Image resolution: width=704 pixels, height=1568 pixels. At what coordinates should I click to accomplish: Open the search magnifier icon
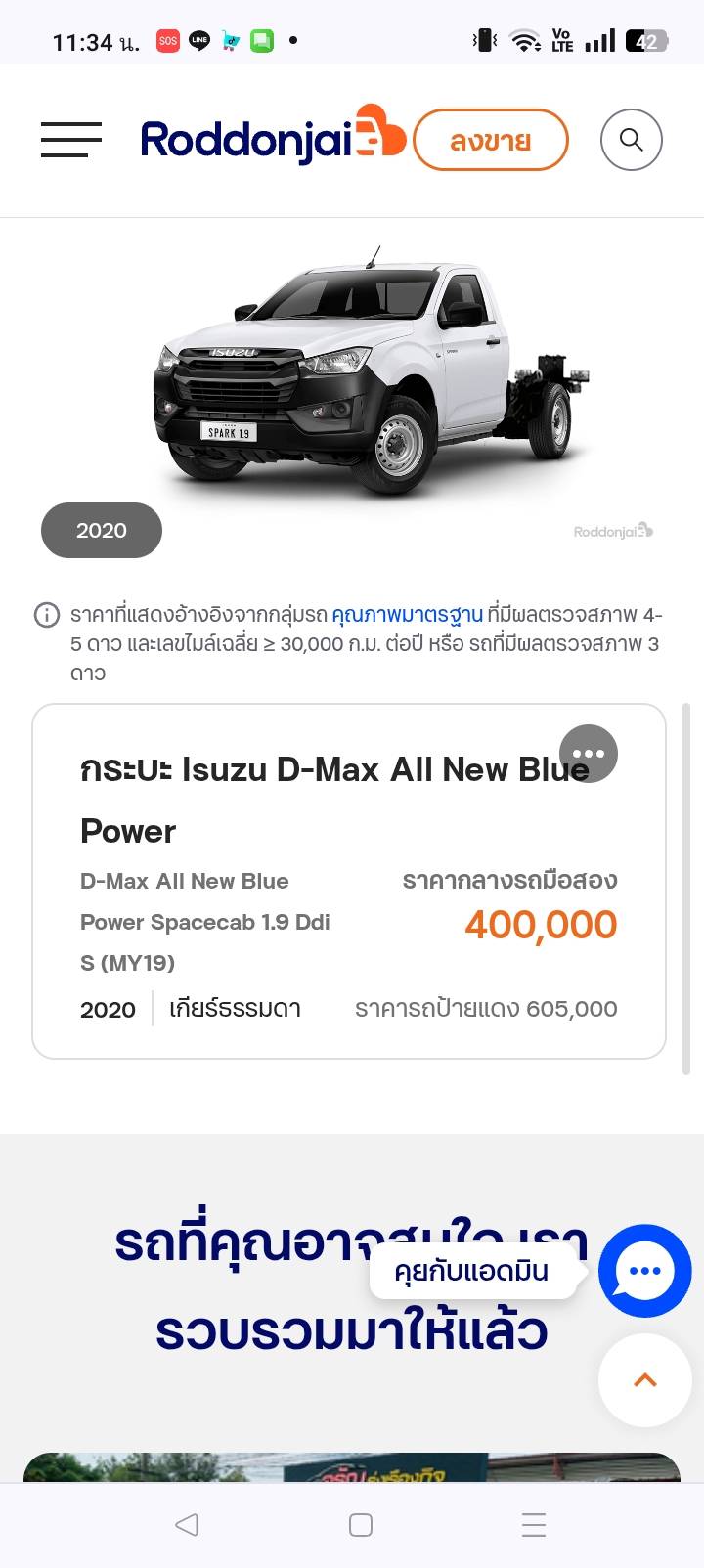(x=632, y=140)
